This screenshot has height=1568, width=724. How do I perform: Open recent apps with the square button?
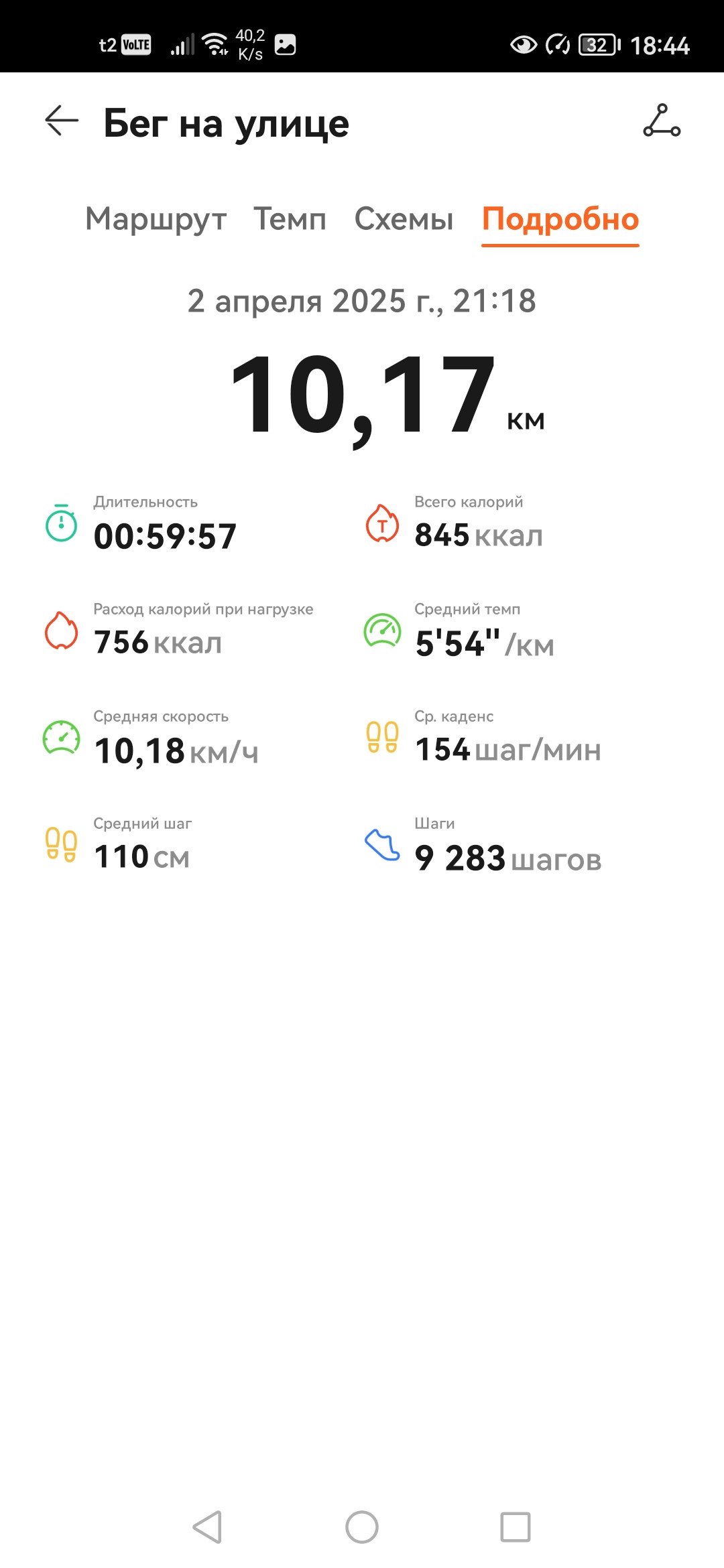516,1527
